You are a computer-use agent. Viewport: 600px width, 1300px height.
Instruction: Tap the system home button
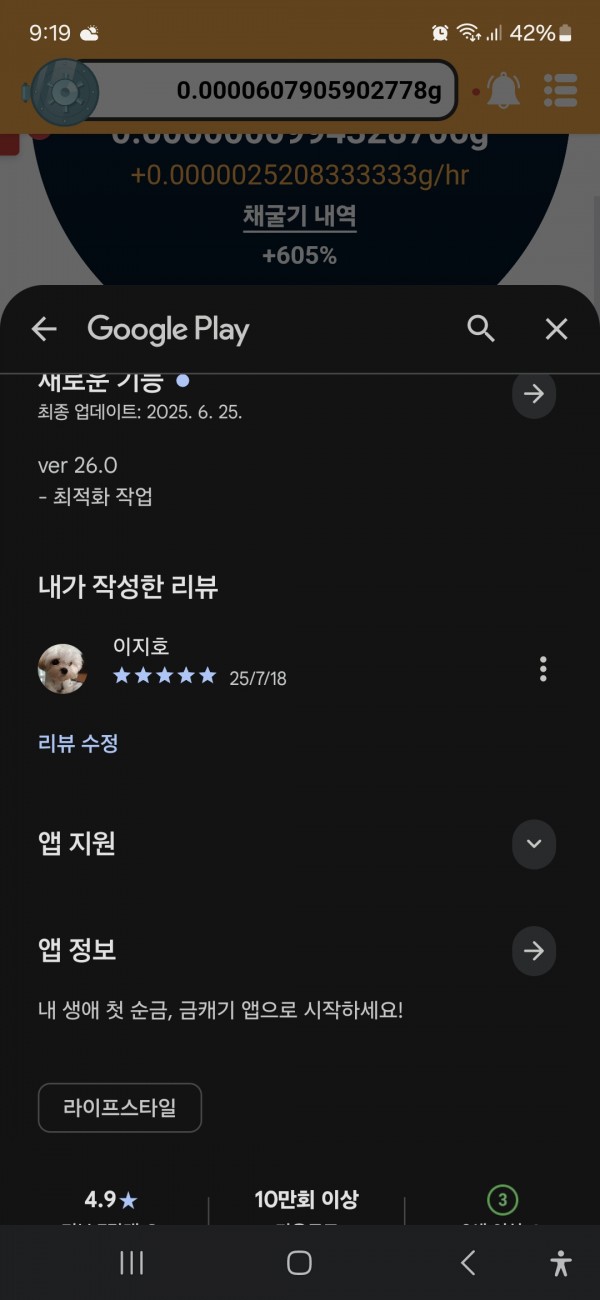[x=299, y=1263]
